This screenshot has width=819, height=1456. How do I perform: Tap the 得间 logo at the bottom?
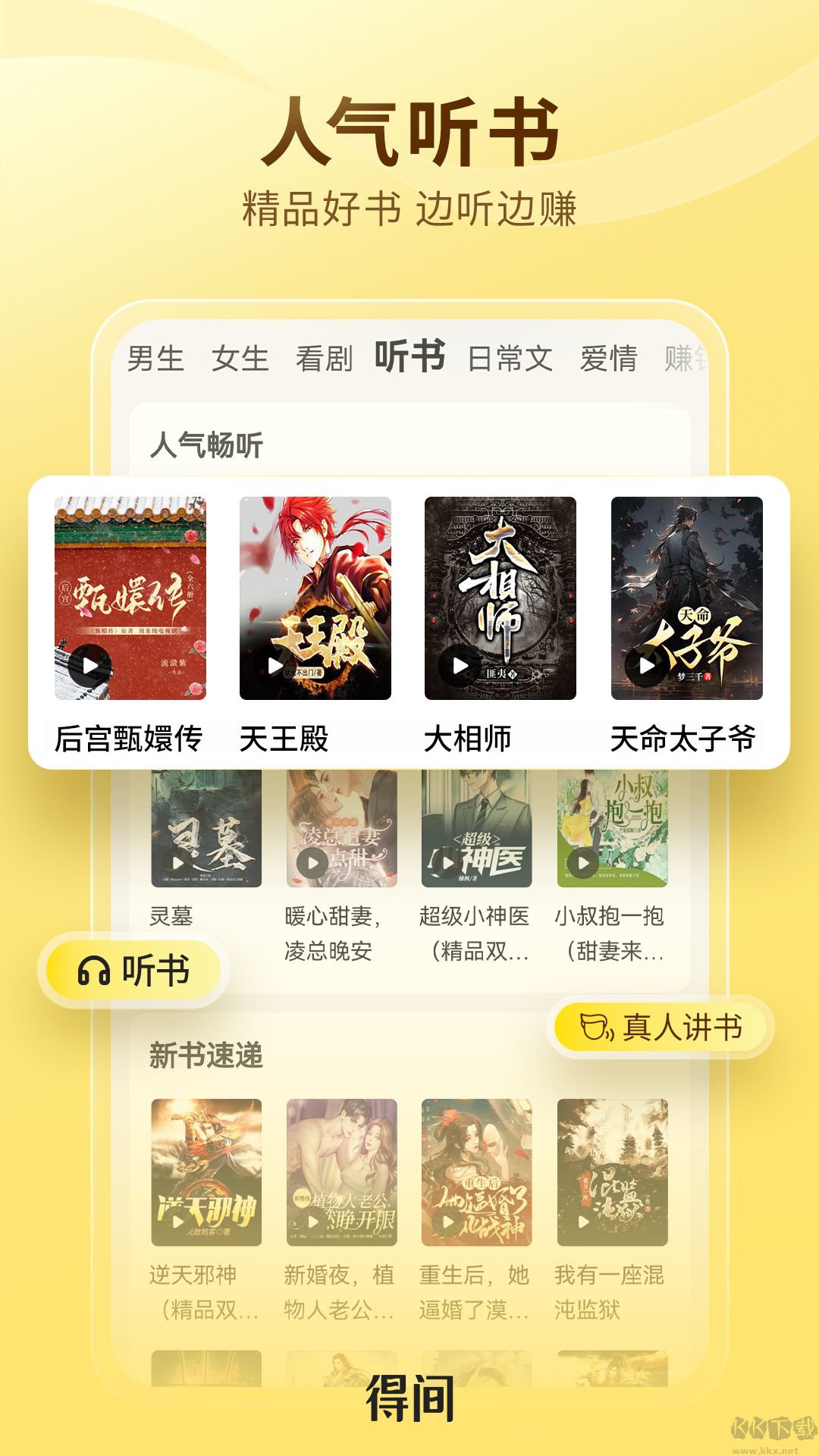(409, 1399)
